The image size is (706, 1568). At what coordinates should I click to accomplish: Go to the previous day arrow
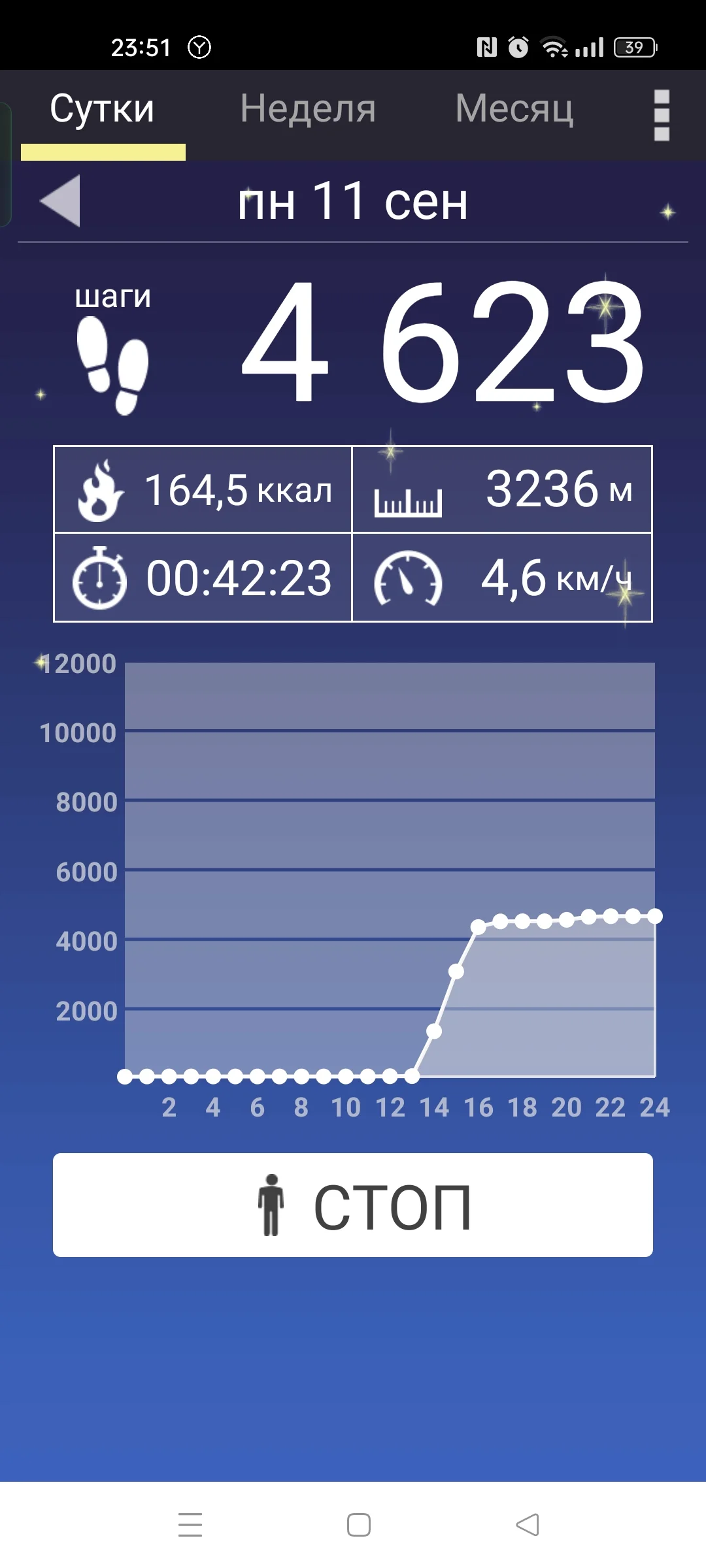(x=60, y=201)
